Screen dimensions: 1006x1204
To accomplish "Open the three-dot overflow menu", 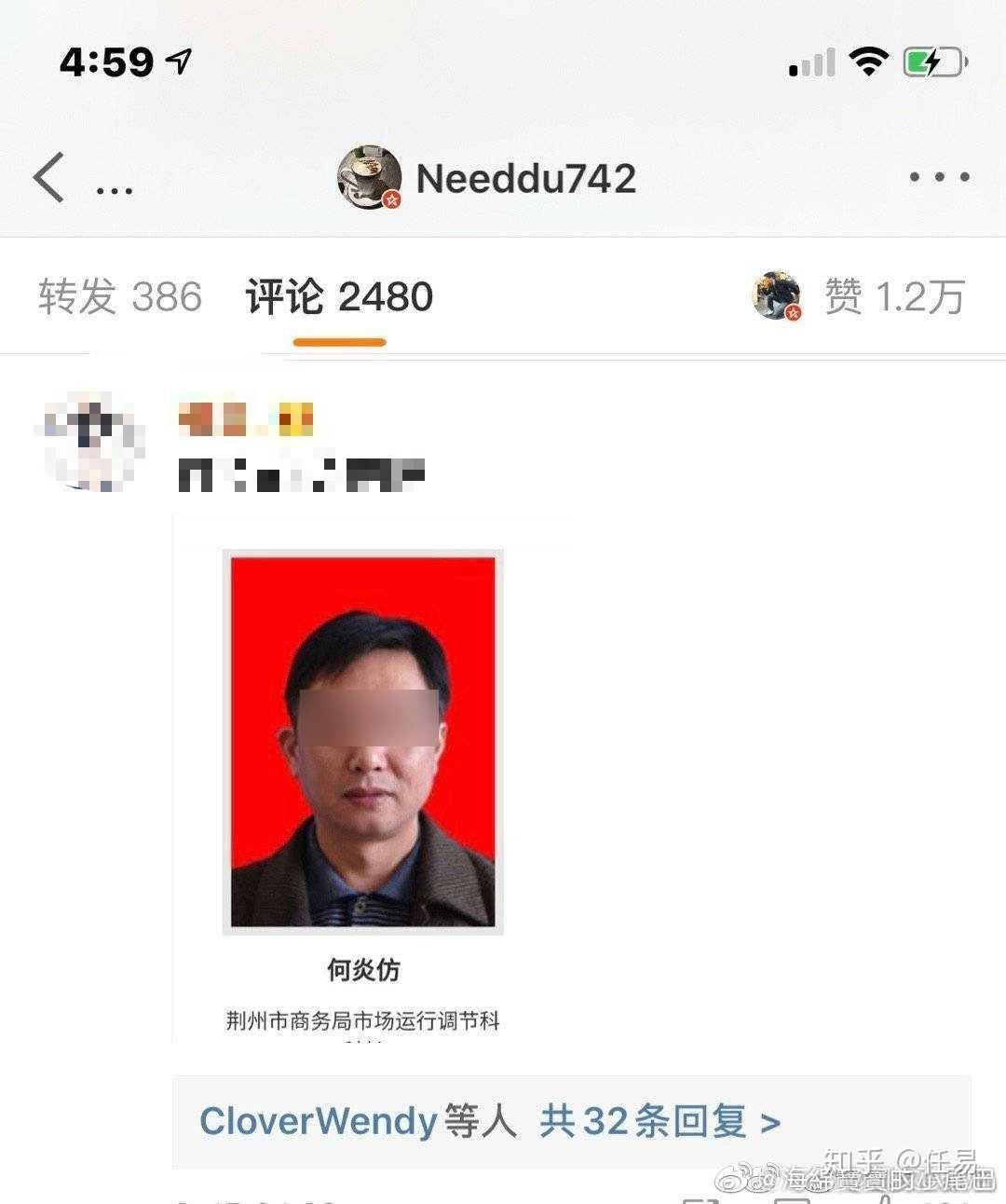I will click(939, 177).
